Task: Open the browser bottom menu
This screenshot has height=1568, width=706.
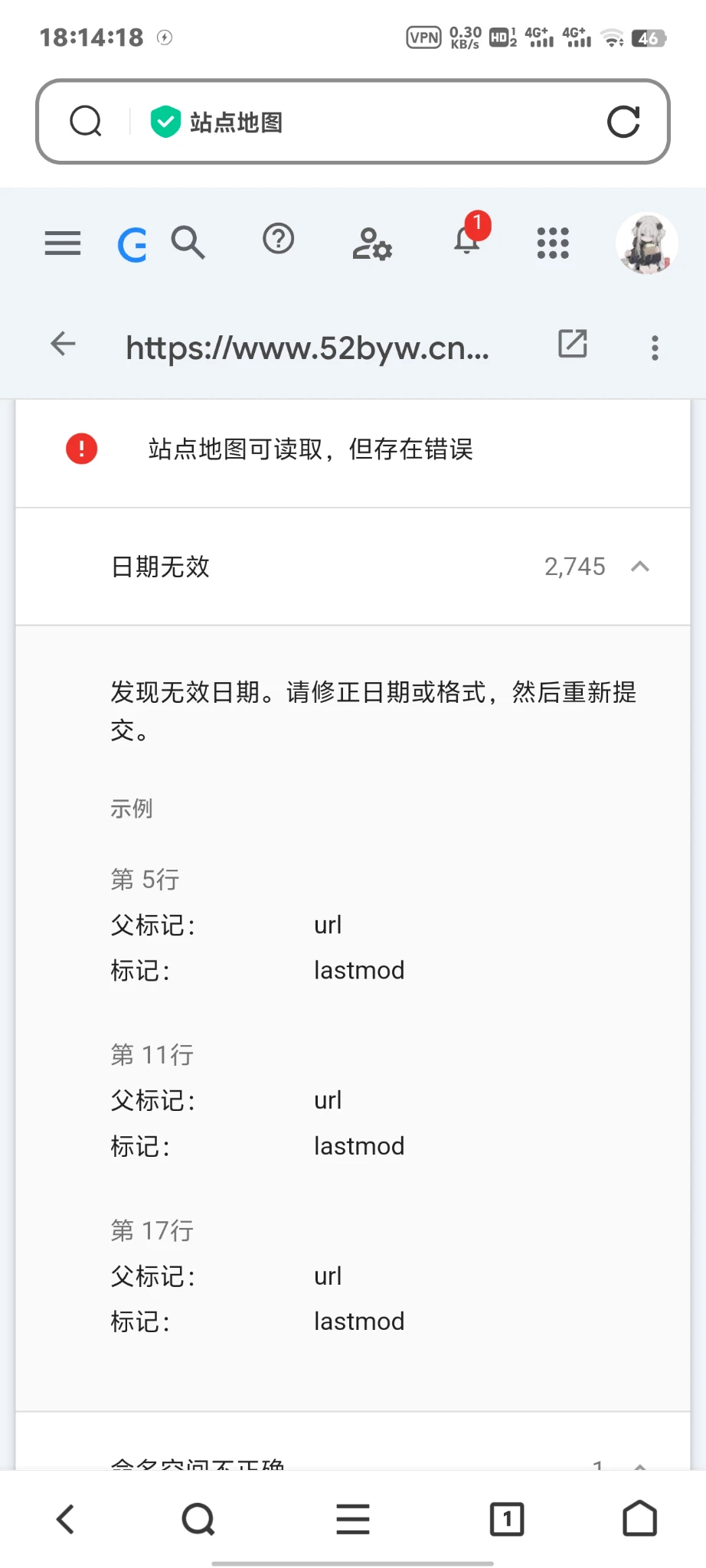Action: coord(353,1519)
